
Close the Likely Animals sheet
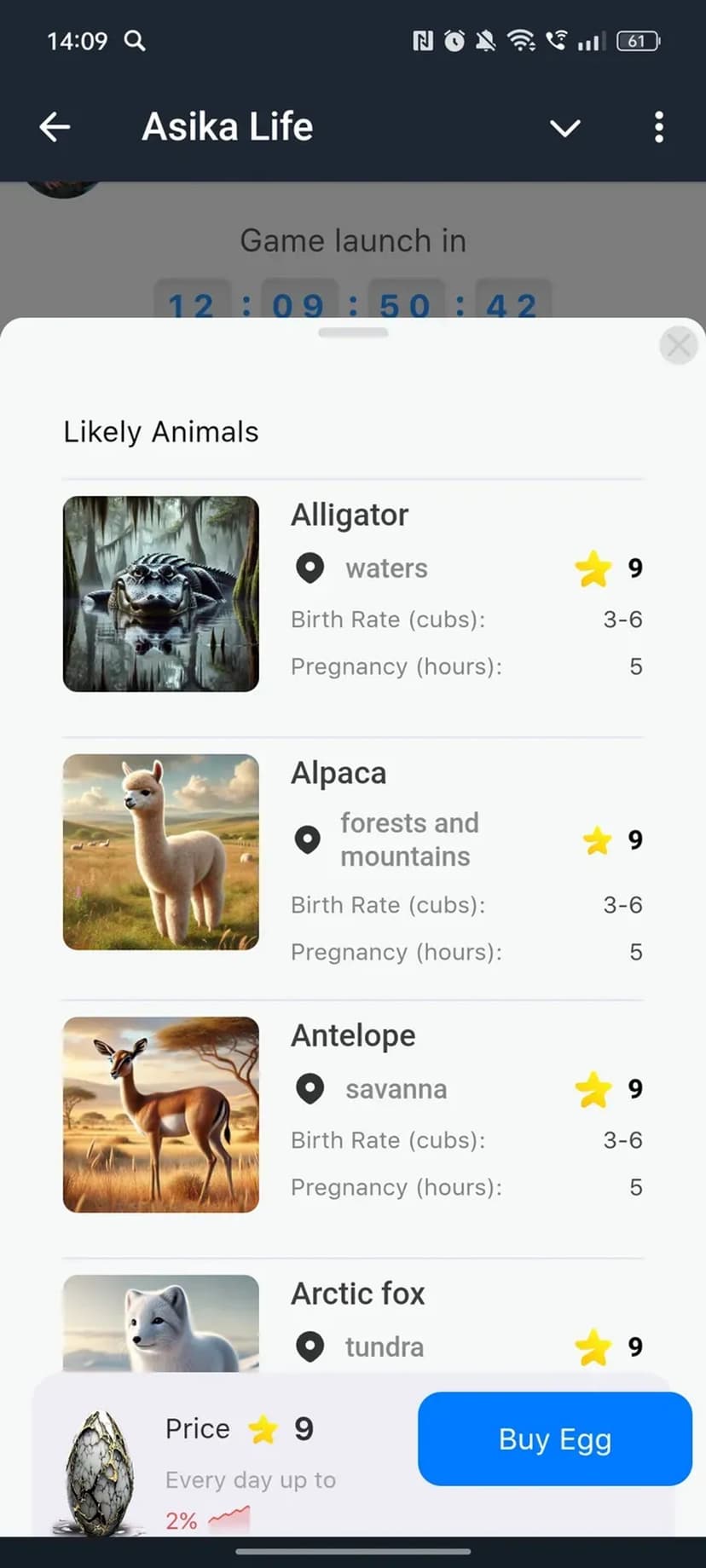[x=679, y=345]
